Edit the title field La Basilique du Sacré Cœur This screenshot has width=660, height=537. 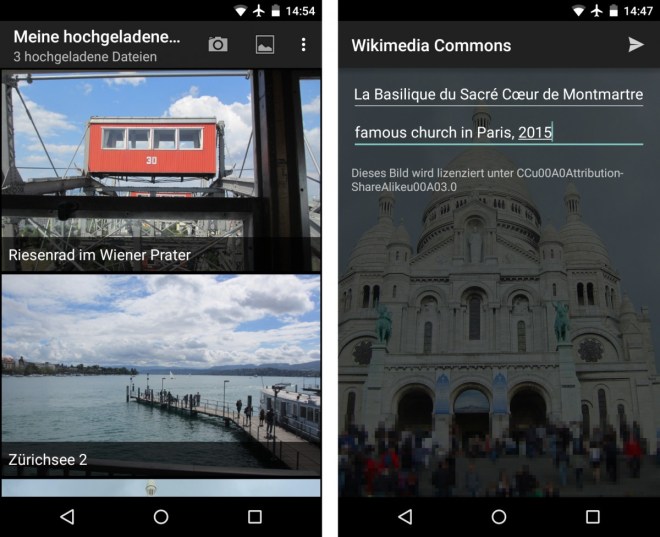coord(498,95)
